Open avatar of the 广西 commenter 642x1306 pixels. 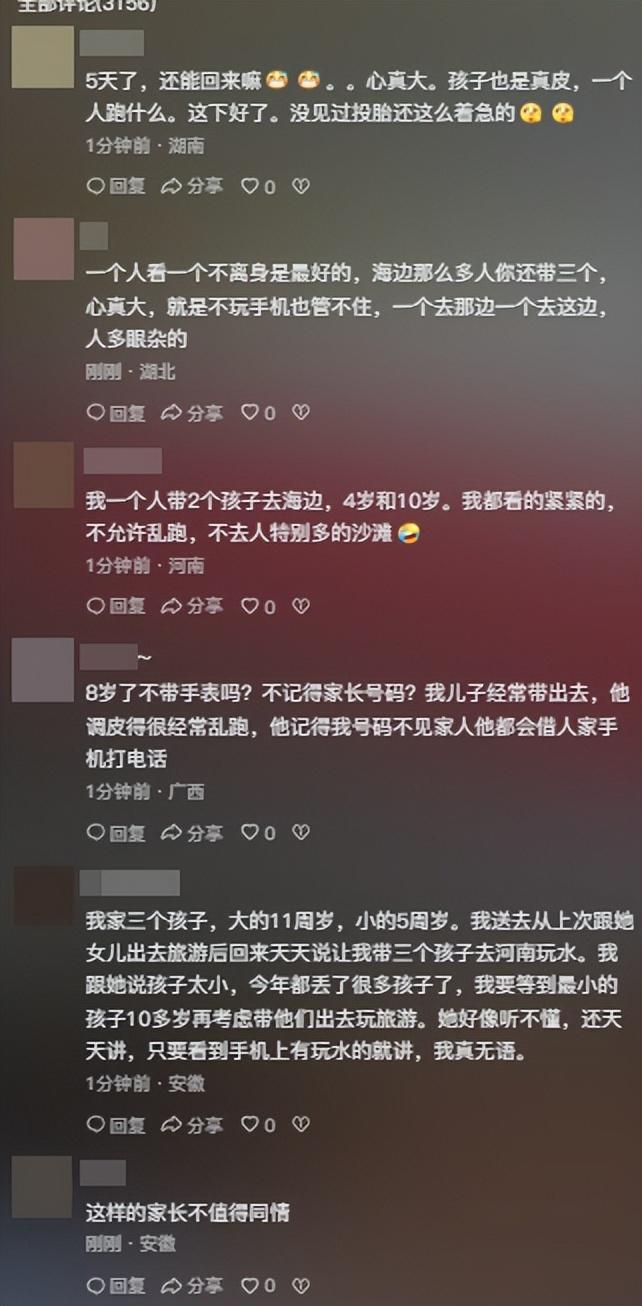[x=43, y=670]
